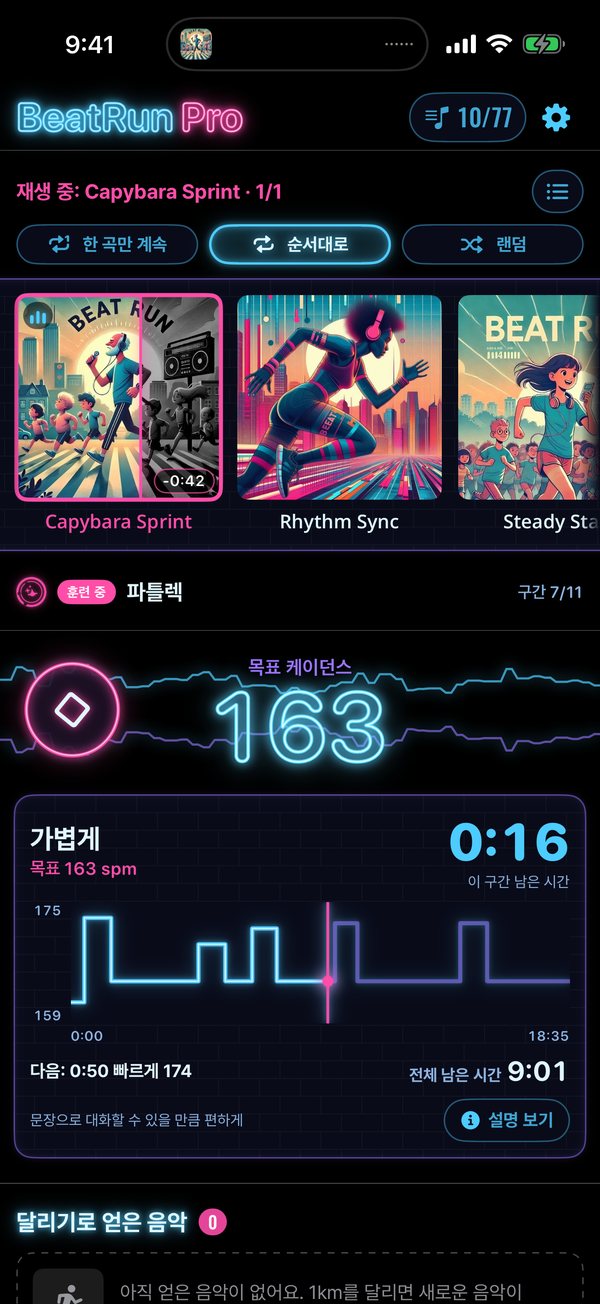Select the 순서대로 play order
This screenshot has width=600, height=1304.
[x=300, y=244]
